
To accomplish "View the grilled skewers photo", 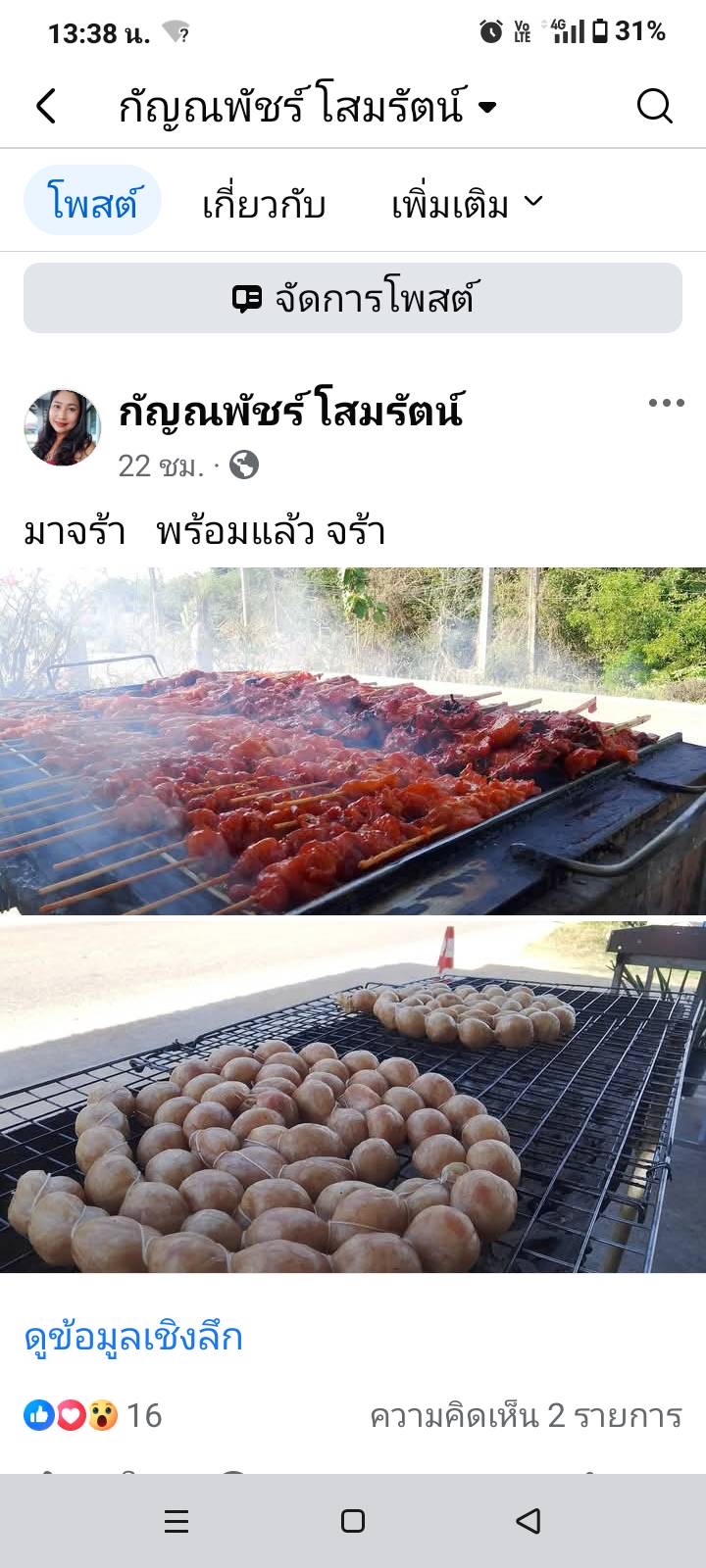I will coord(353,741).
